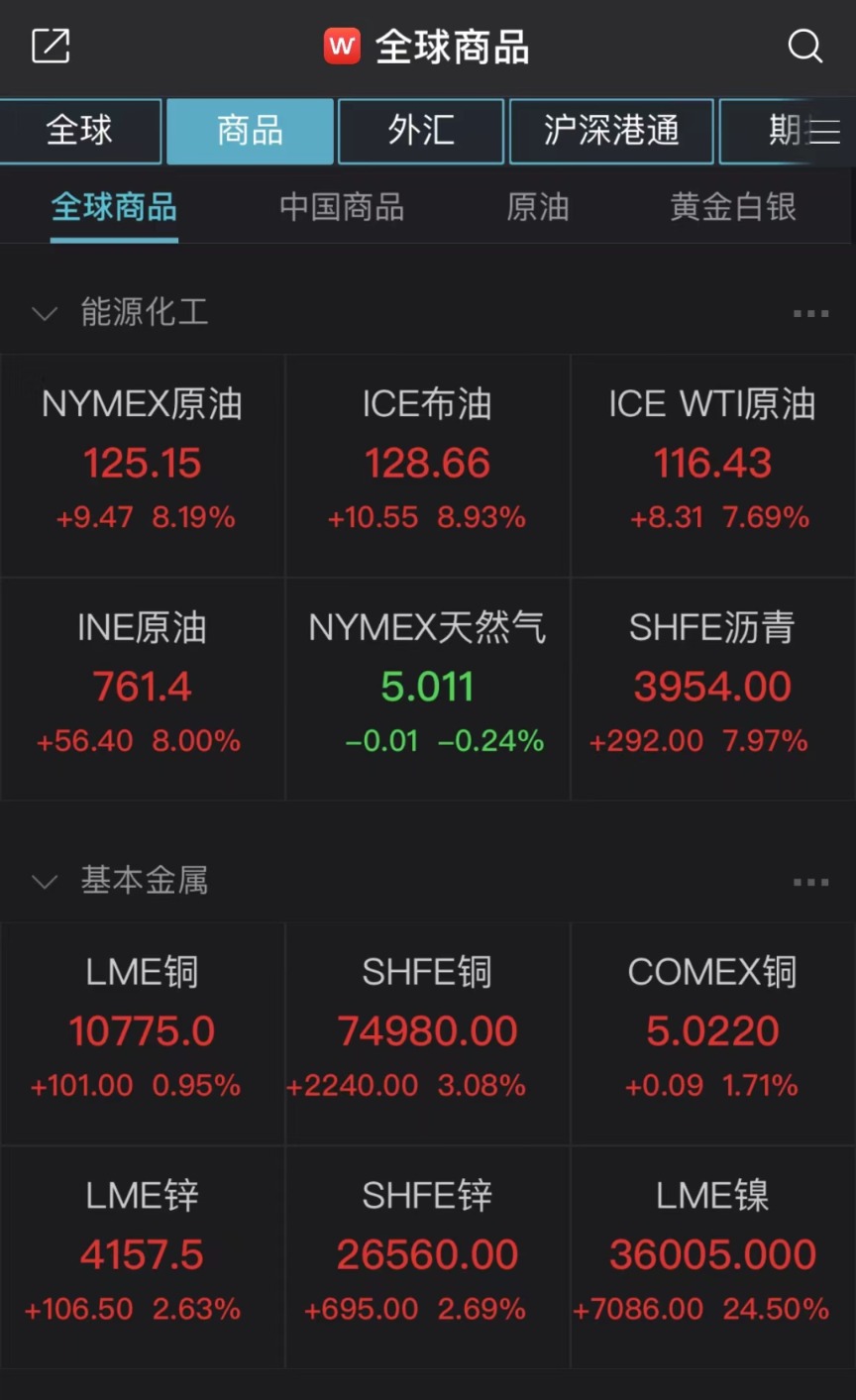
Task: Select the 外汇 tab
Action: click(x=421, y=131)
